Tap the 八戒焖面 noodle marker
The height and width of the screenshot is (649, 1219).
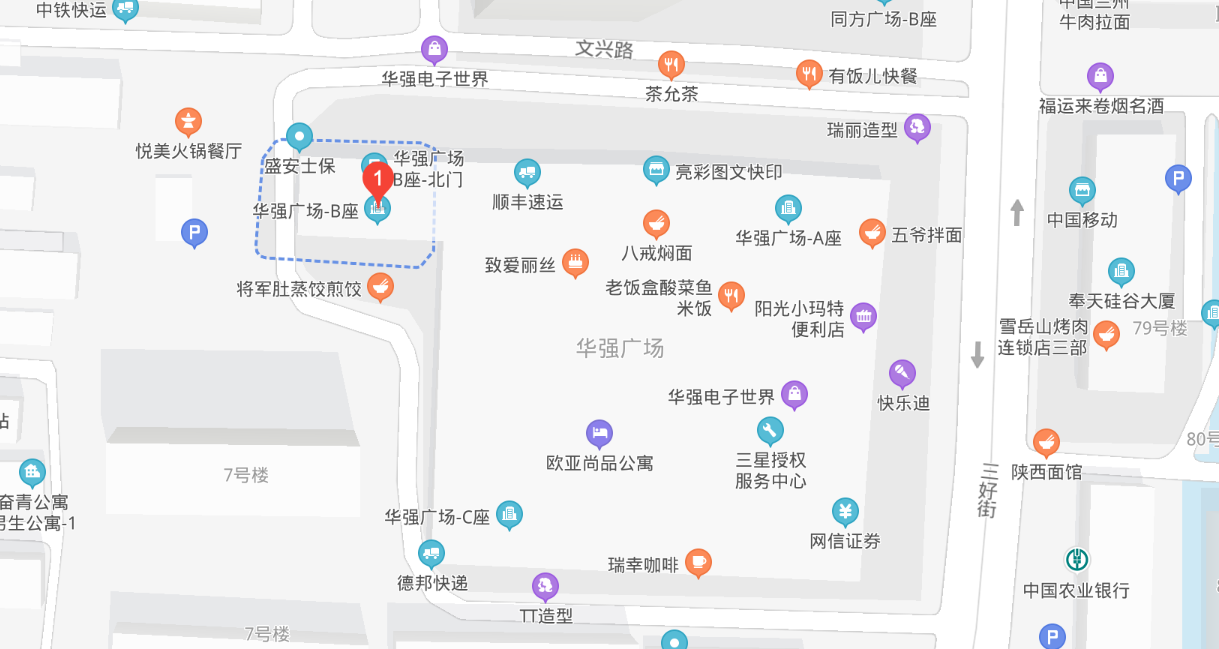click(656, 222)
